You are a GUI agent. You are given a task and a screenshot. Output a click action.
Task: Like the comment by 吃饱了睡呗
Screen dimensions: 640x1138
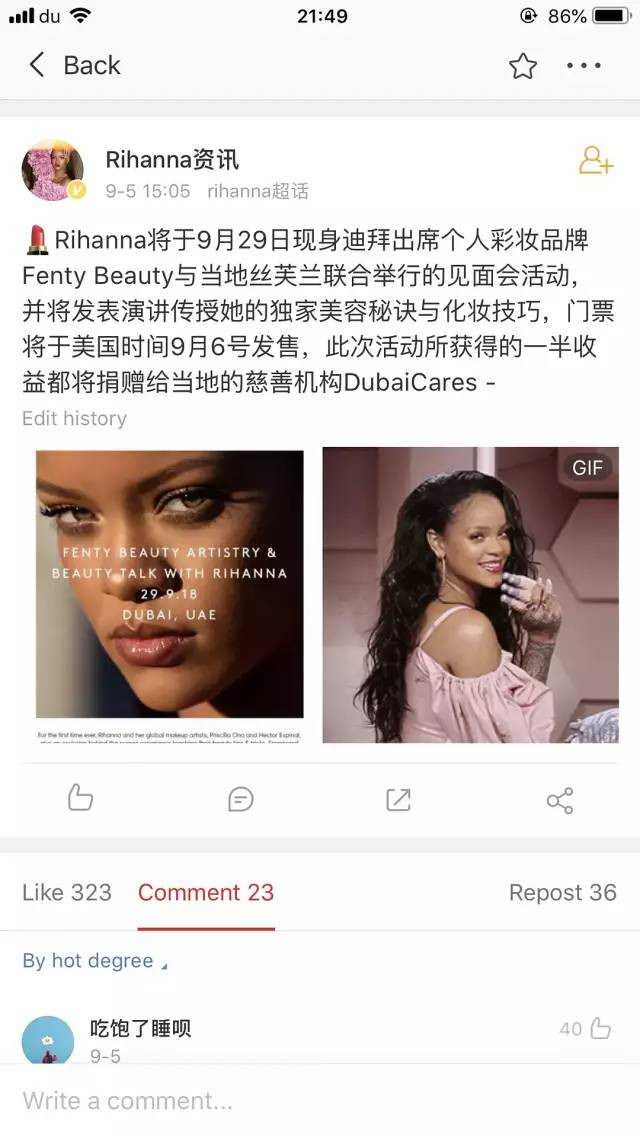pyautogui.click(x=586, y=1028)
